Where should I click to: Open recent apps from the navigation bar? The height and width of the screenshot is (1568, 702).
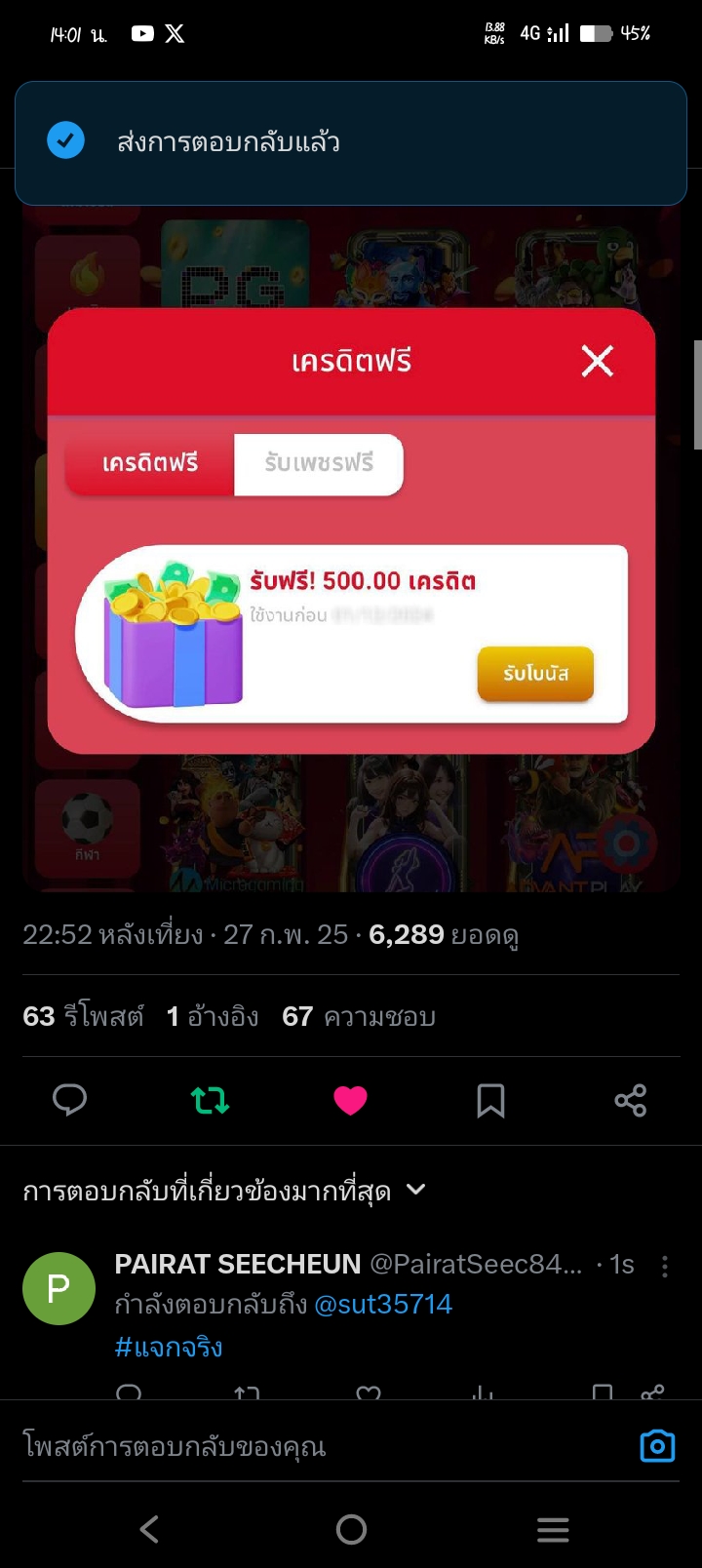coord(553,1529)
